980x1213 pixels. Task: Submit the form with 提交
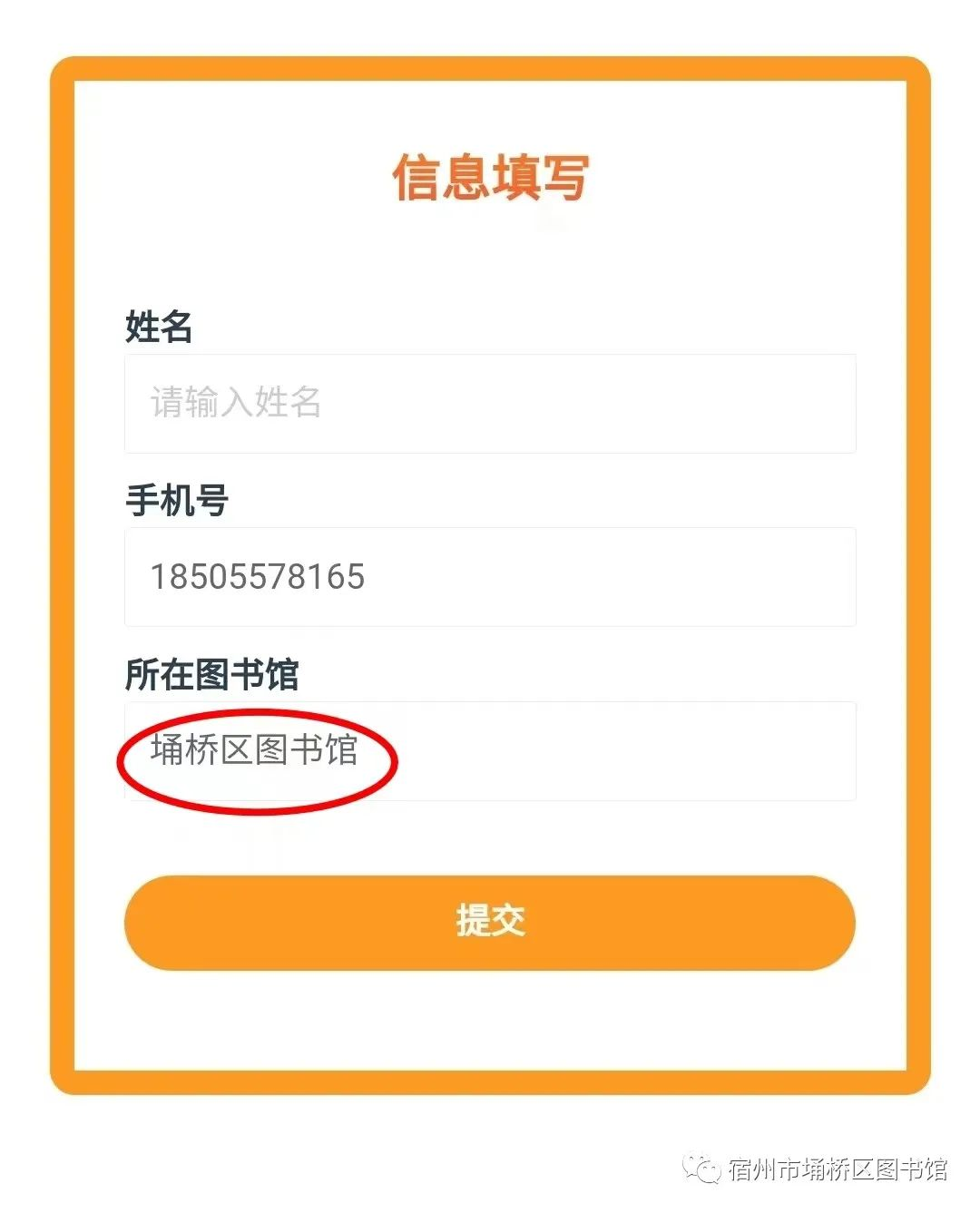[490, 922]
